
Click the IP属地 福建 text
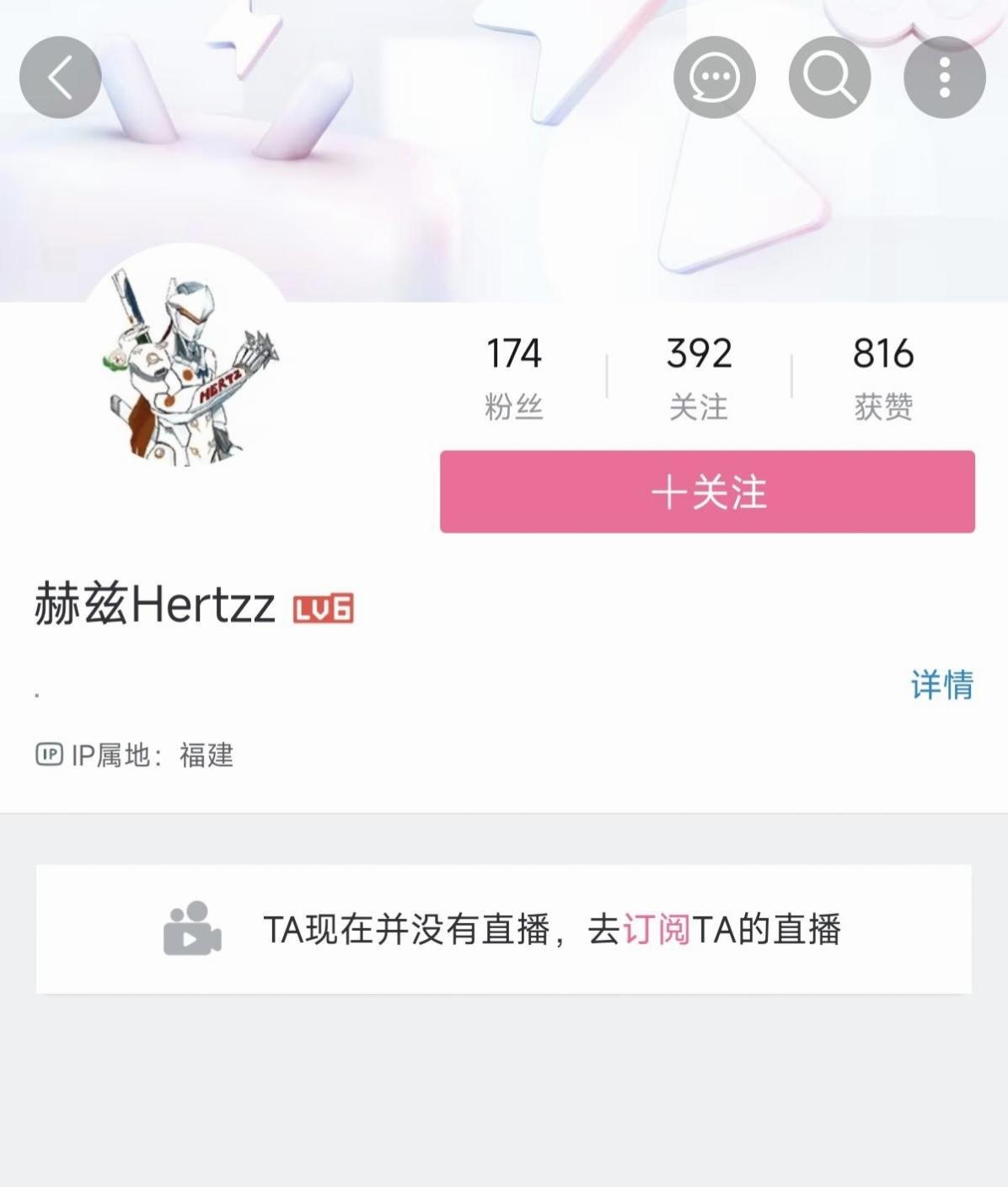(153, 755)
